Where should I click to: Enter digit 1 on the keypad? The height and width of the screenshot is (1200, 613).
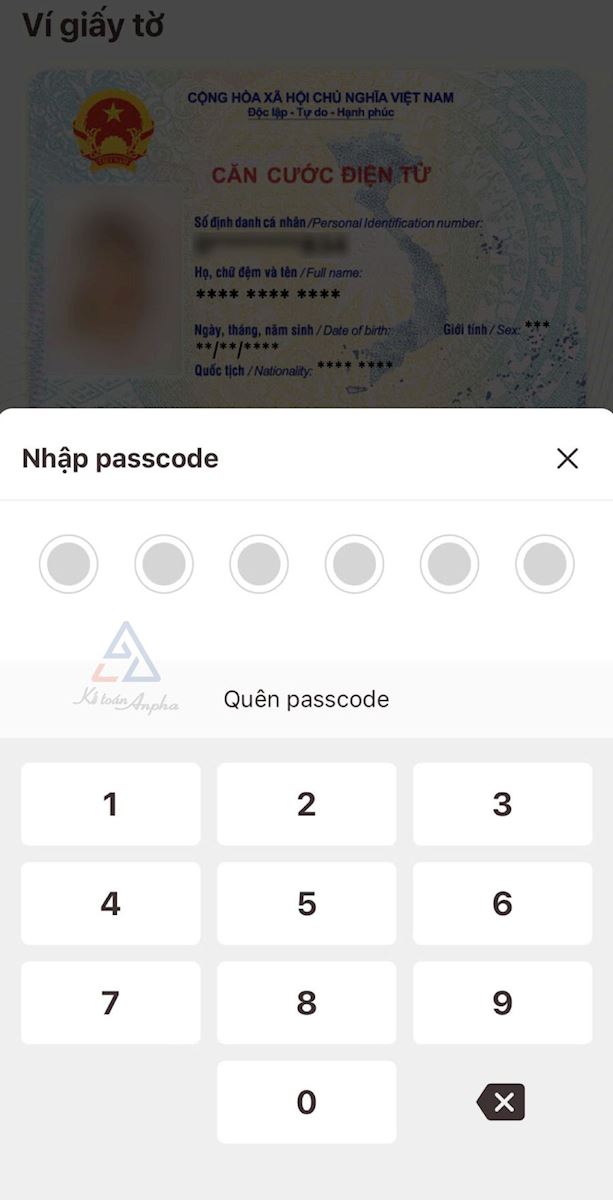[x=110, y=804]
